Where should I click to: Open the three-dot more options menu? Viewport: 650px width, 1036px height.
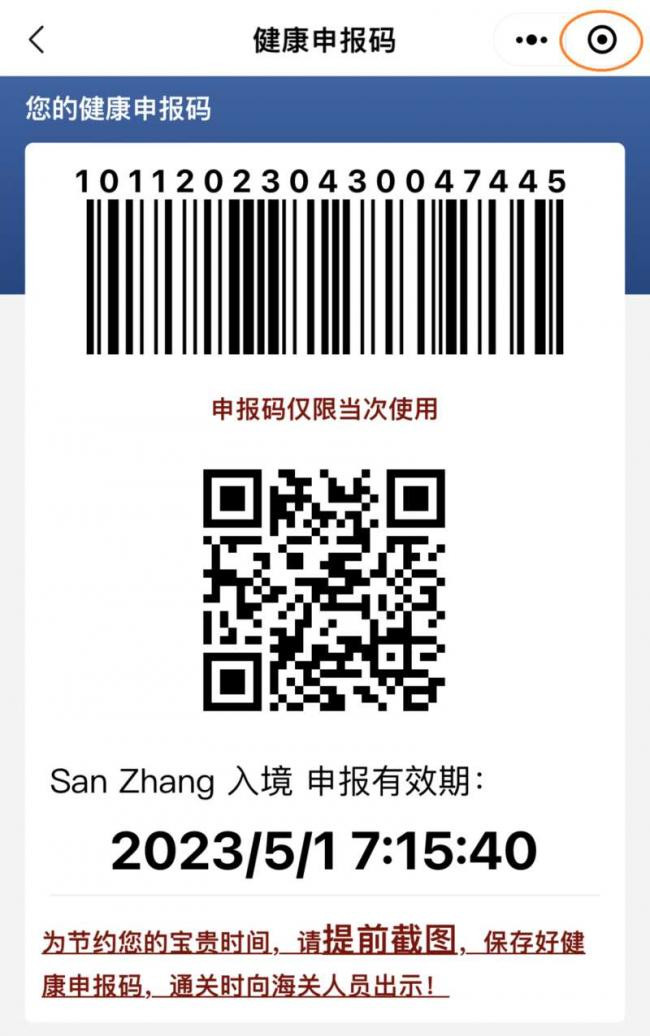[531, 40]
